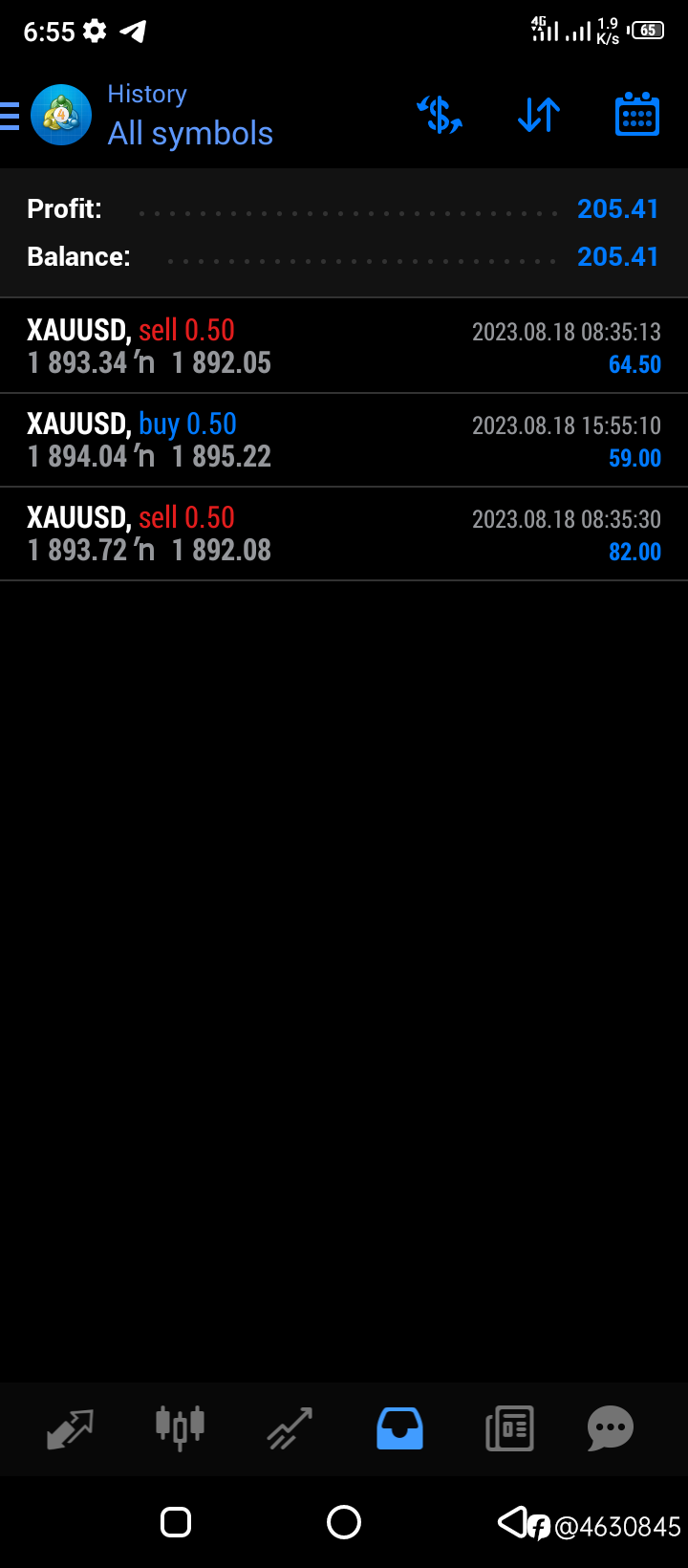Select the History inbox tab
Viewport: 688px width, 1568px height.
coord(399,1429)
